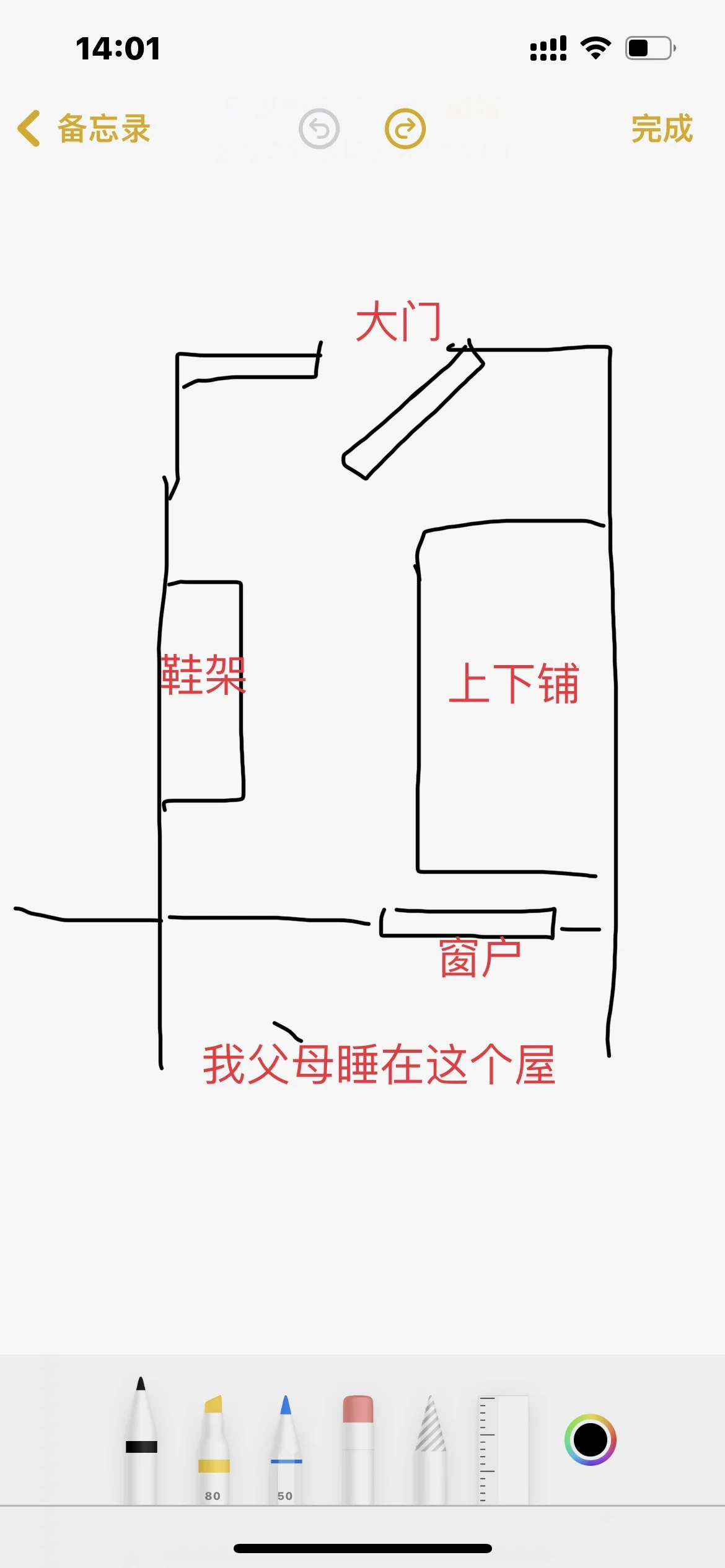Enable the ruler tool
Viewport: 725px width, 1568px height.
pos(503,1449)
